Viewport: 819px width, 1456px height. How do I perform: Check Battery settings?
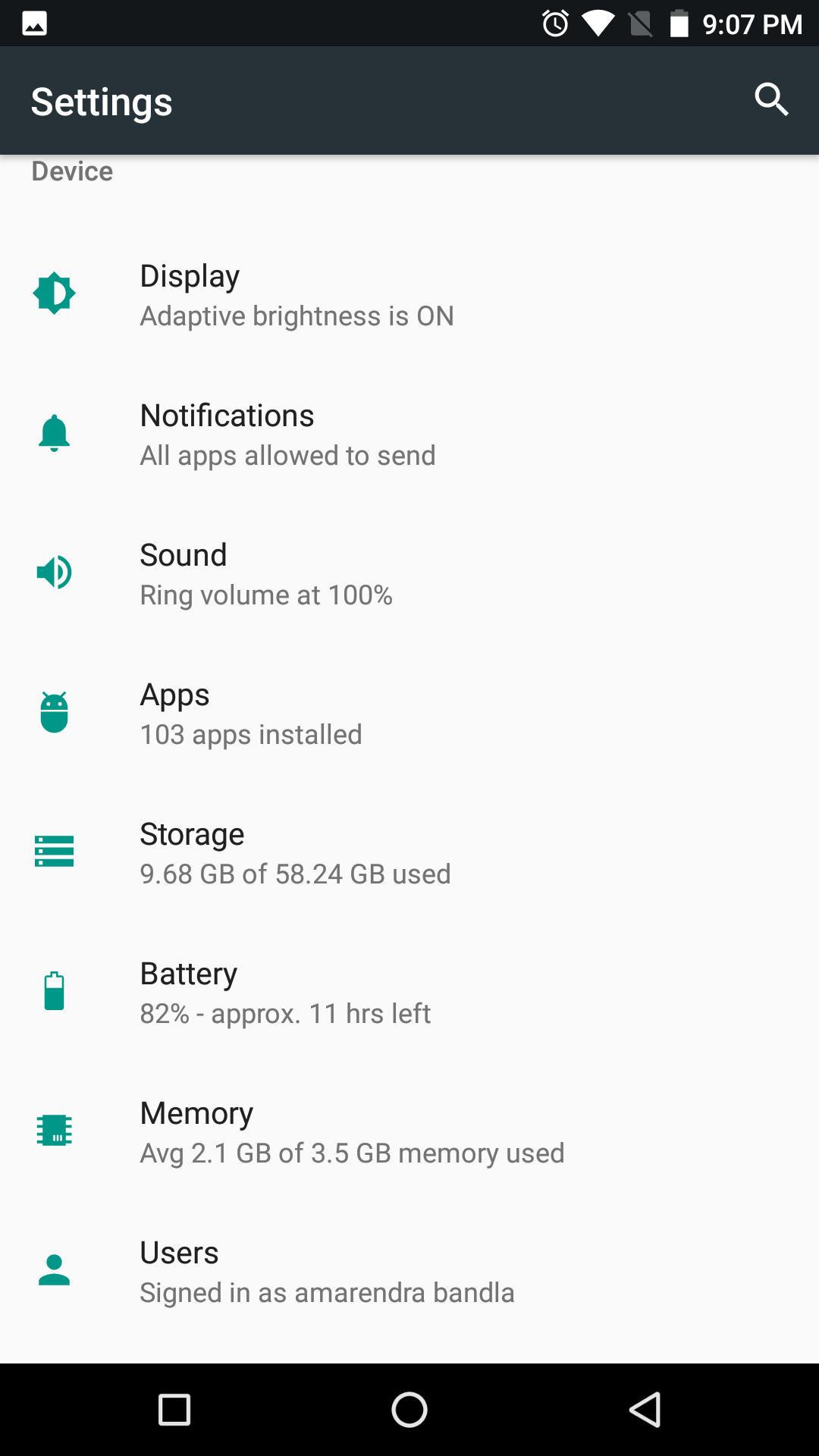[409, 992]
